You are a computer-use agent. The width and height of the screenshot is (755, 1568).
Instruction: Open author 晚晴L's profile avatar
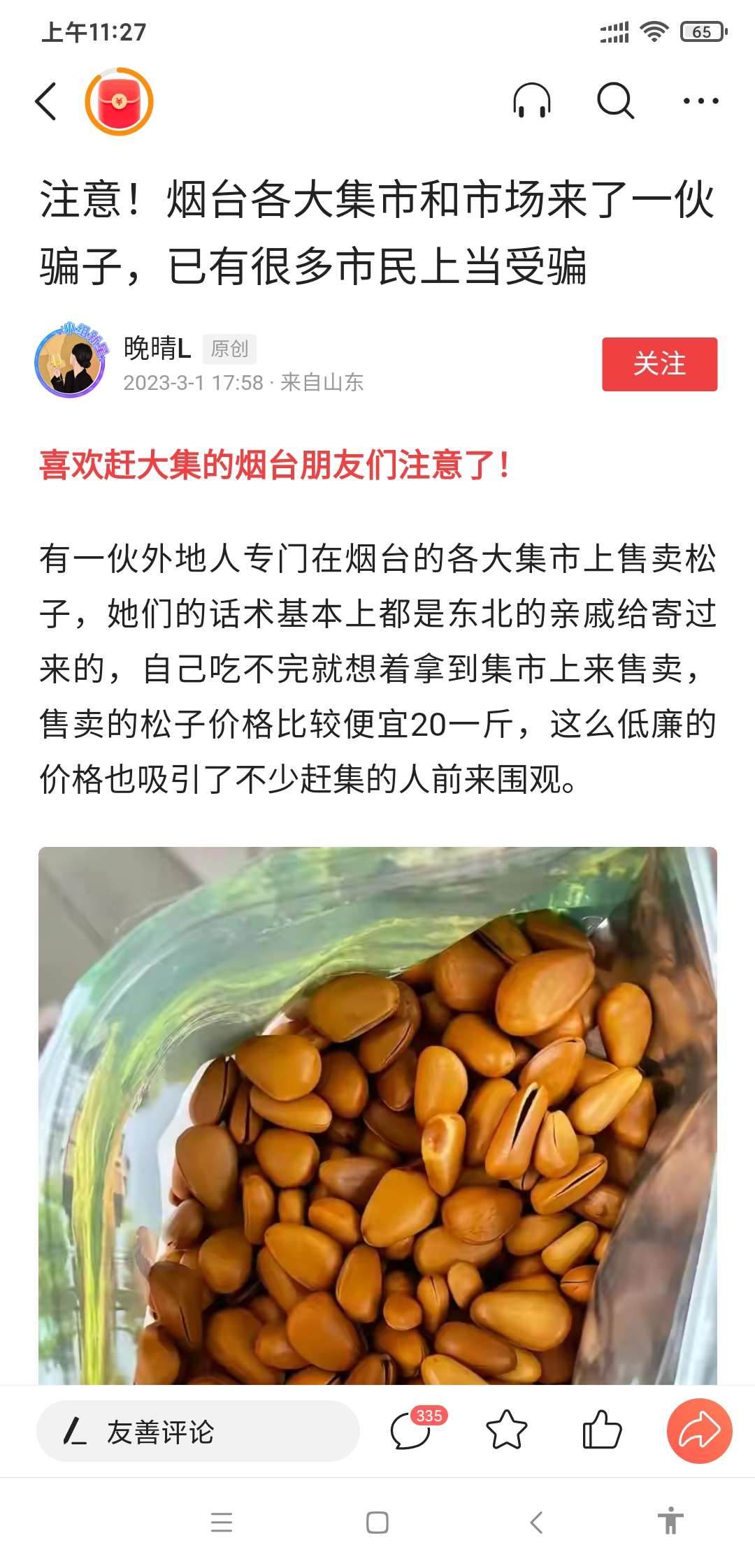[x=71, y=361]
